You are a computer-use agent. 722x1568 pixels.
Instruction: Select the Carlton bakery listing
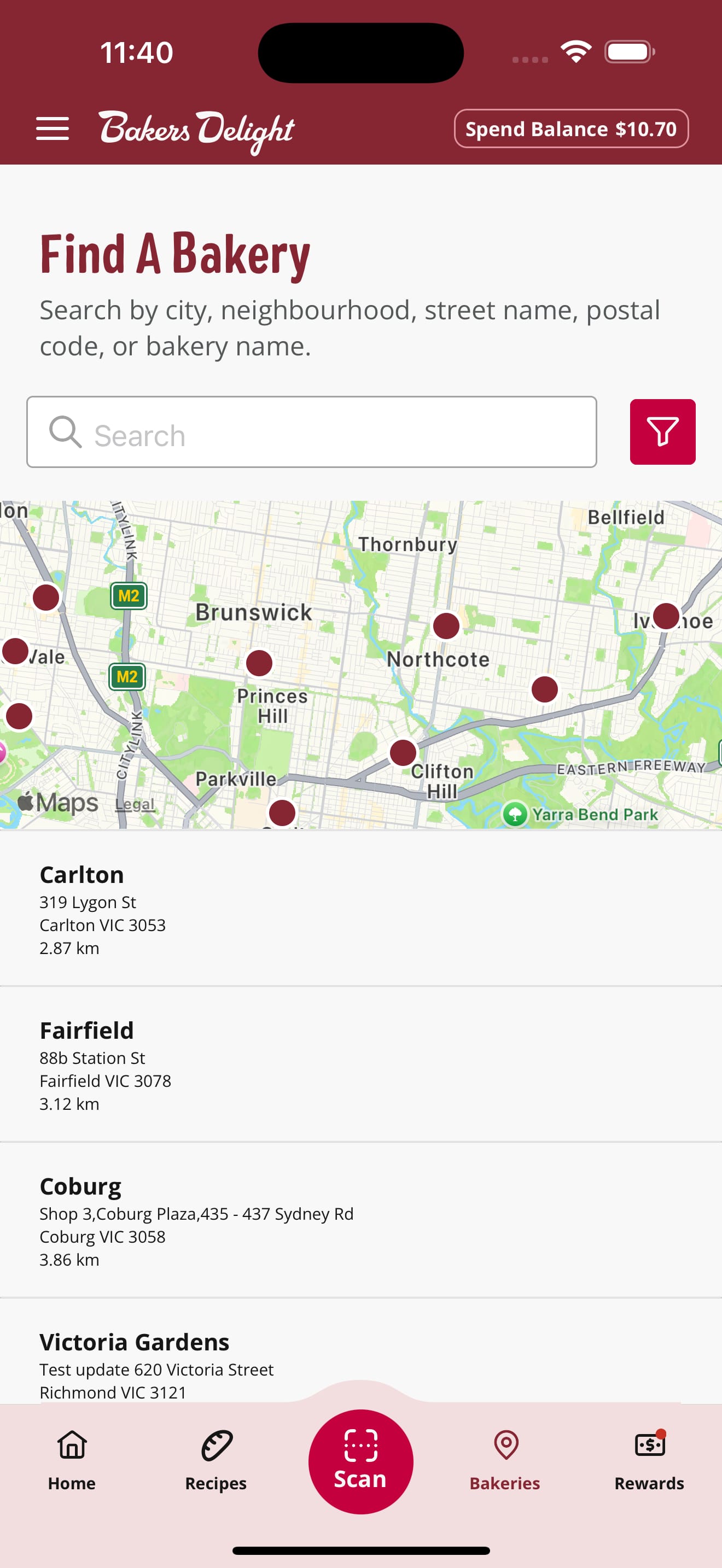tap(183, 907)
